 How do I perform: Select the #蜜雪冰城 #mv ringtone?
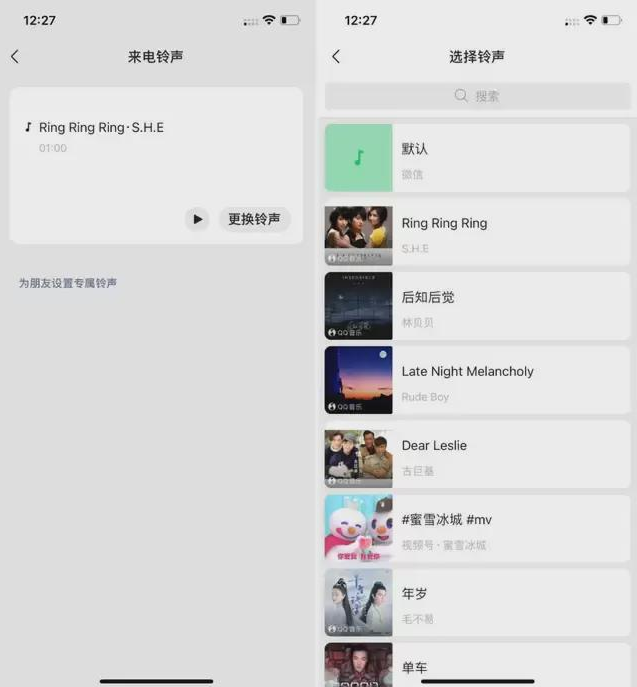click(x=477, y=528)
